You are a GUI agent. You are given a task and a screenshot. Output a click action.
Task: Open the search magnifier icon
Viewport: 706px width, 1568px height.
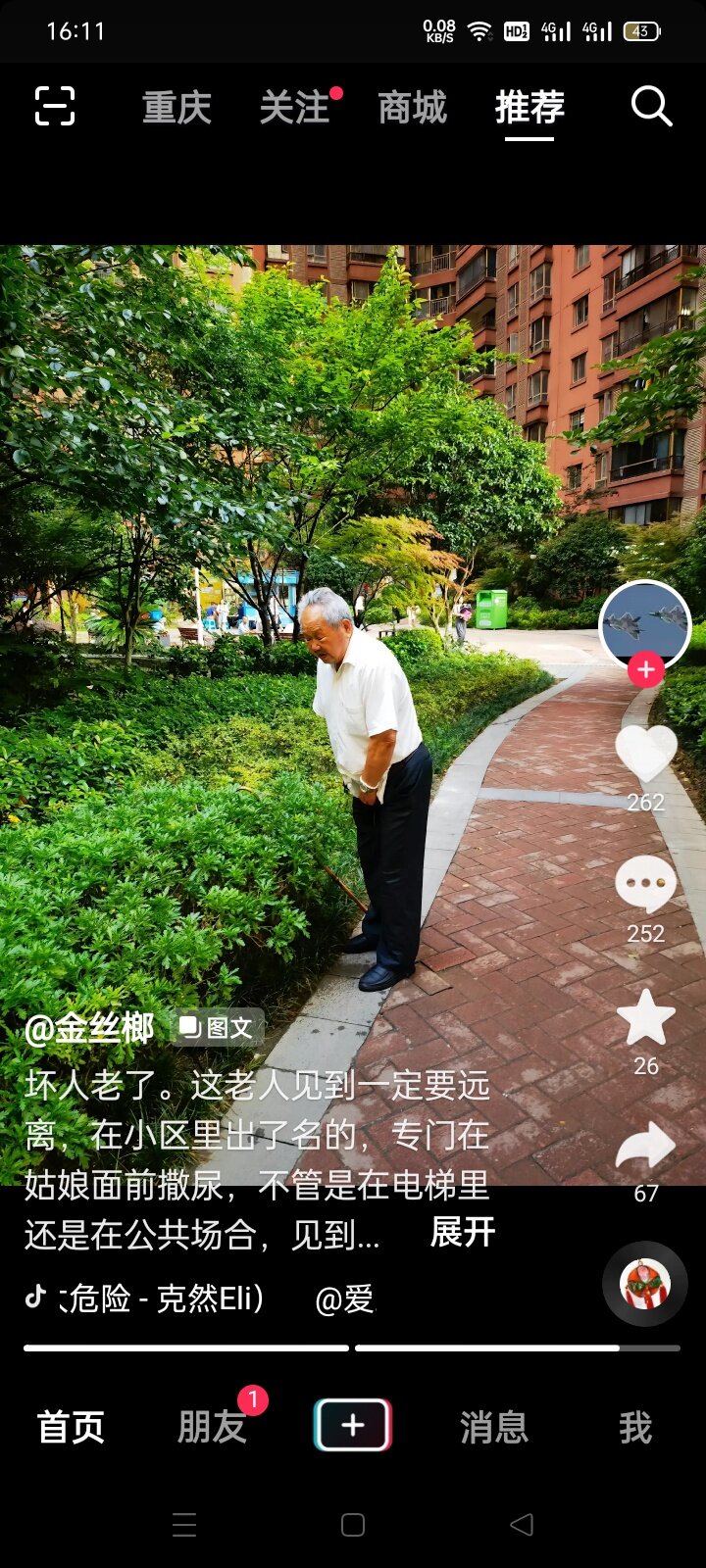(651, 106)
